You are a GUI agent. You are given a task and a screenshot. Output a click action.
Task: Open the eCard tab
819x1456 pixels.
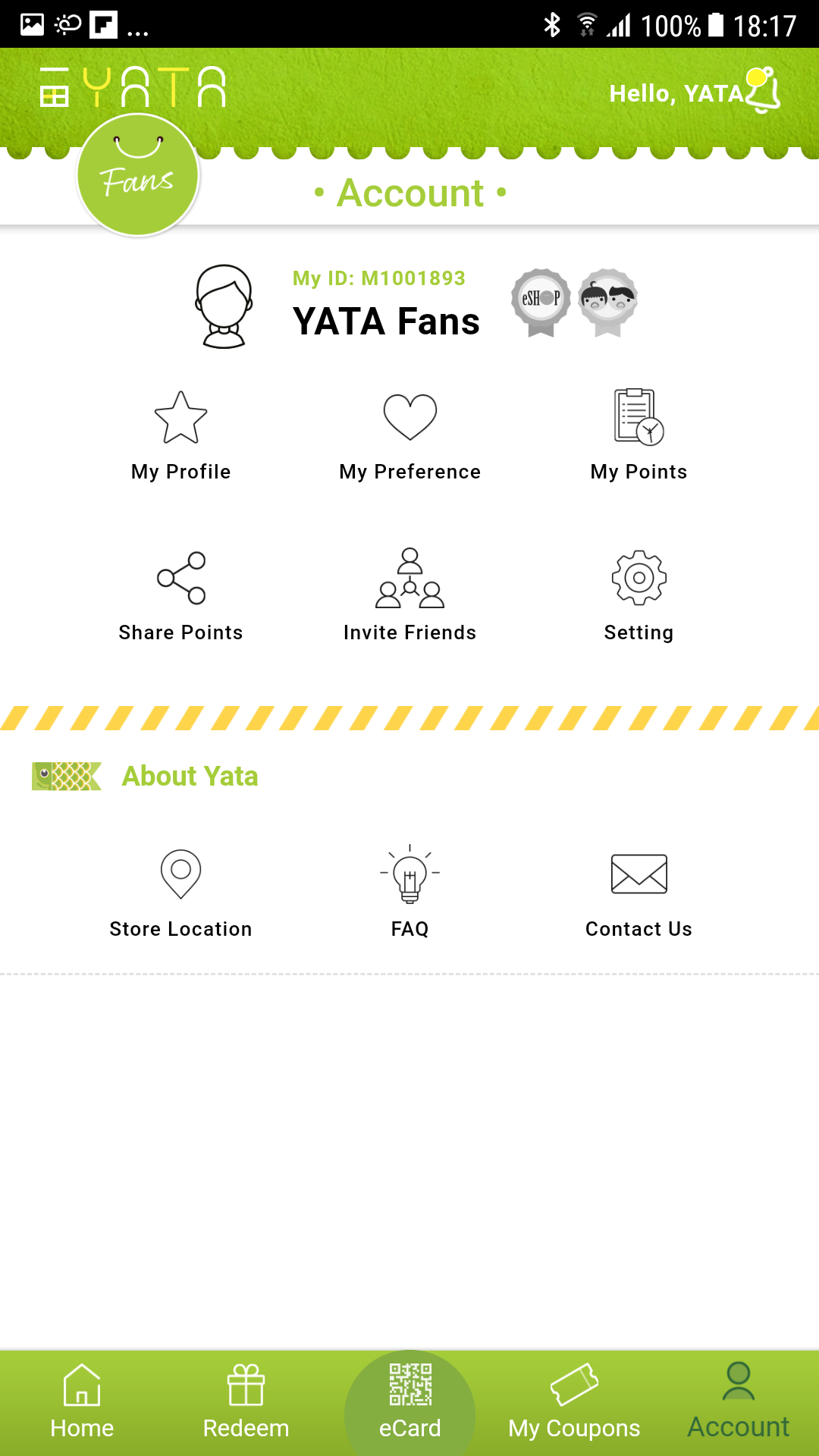coord(409,1403)
